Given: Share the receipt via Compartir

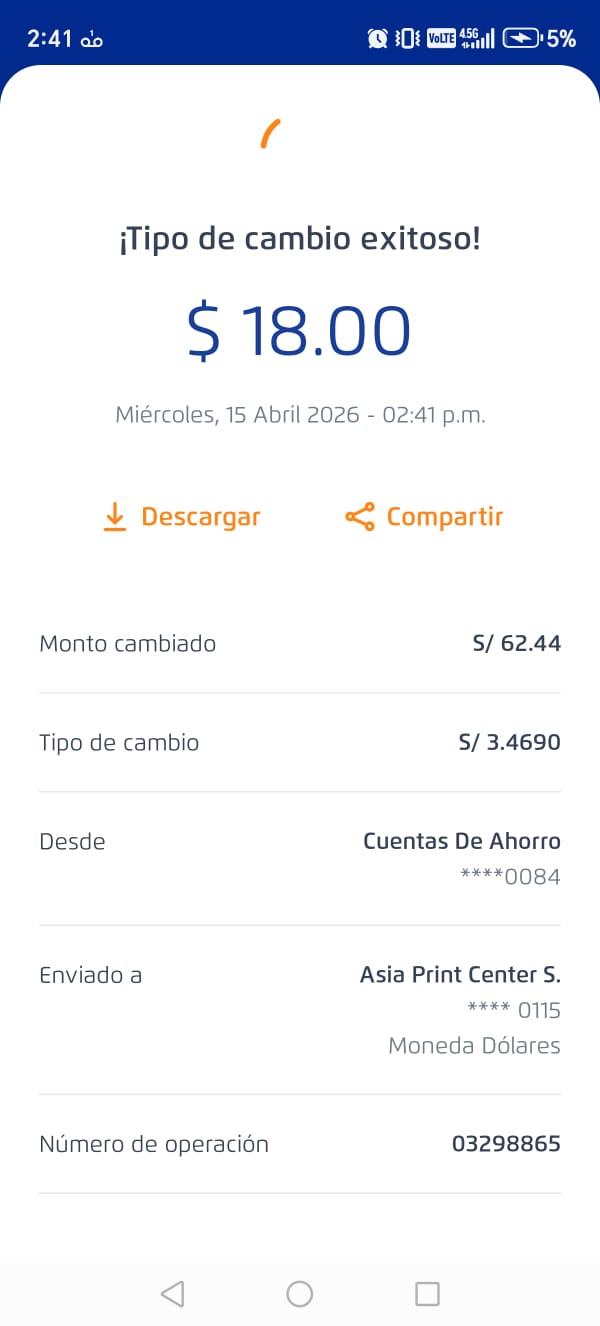Looking at the screenshot, I should pyautogui.click(x=424, y=517).
